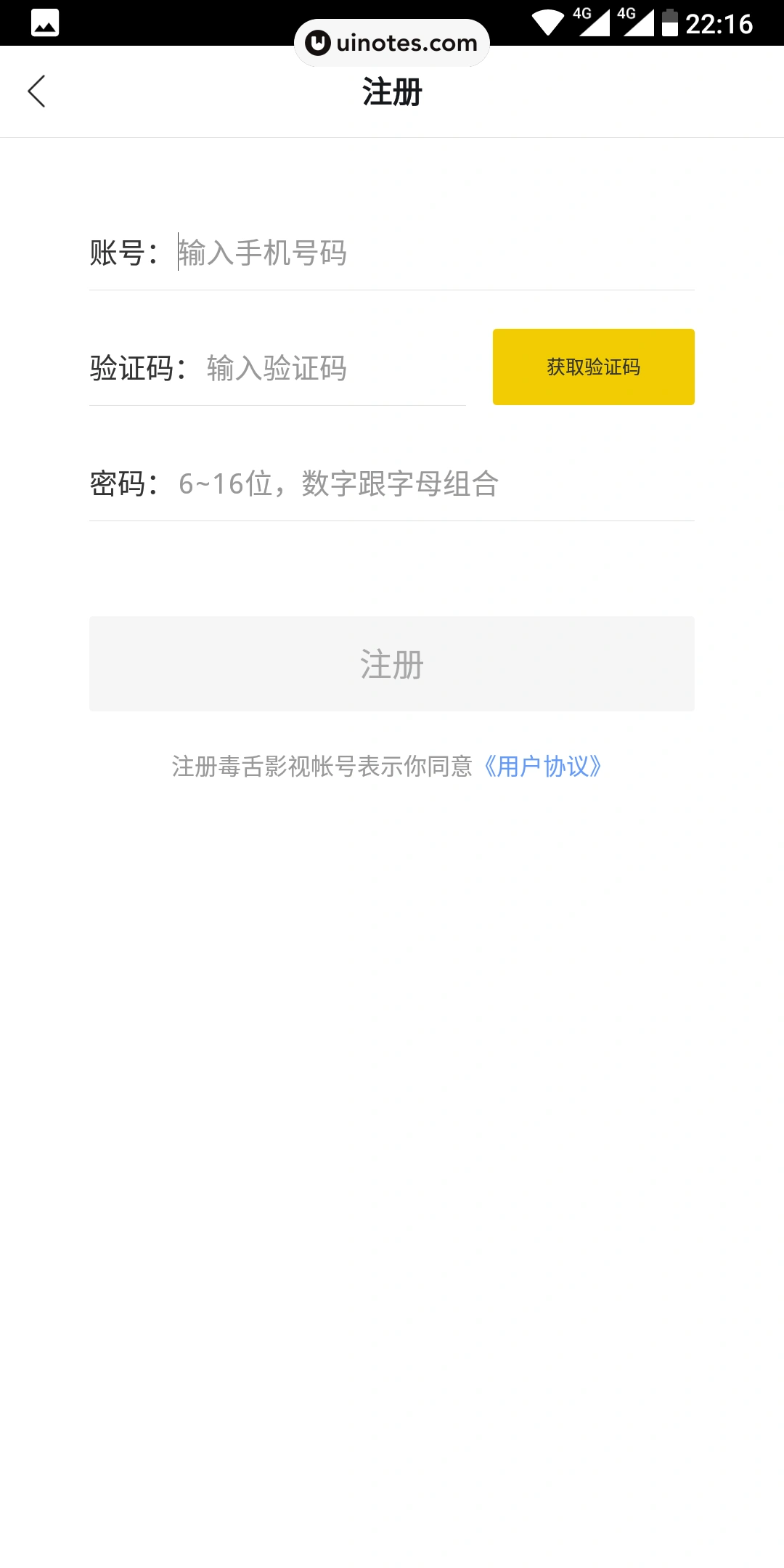Tap the verification code input field
The image size is (784, 1568).
point(334,368)
